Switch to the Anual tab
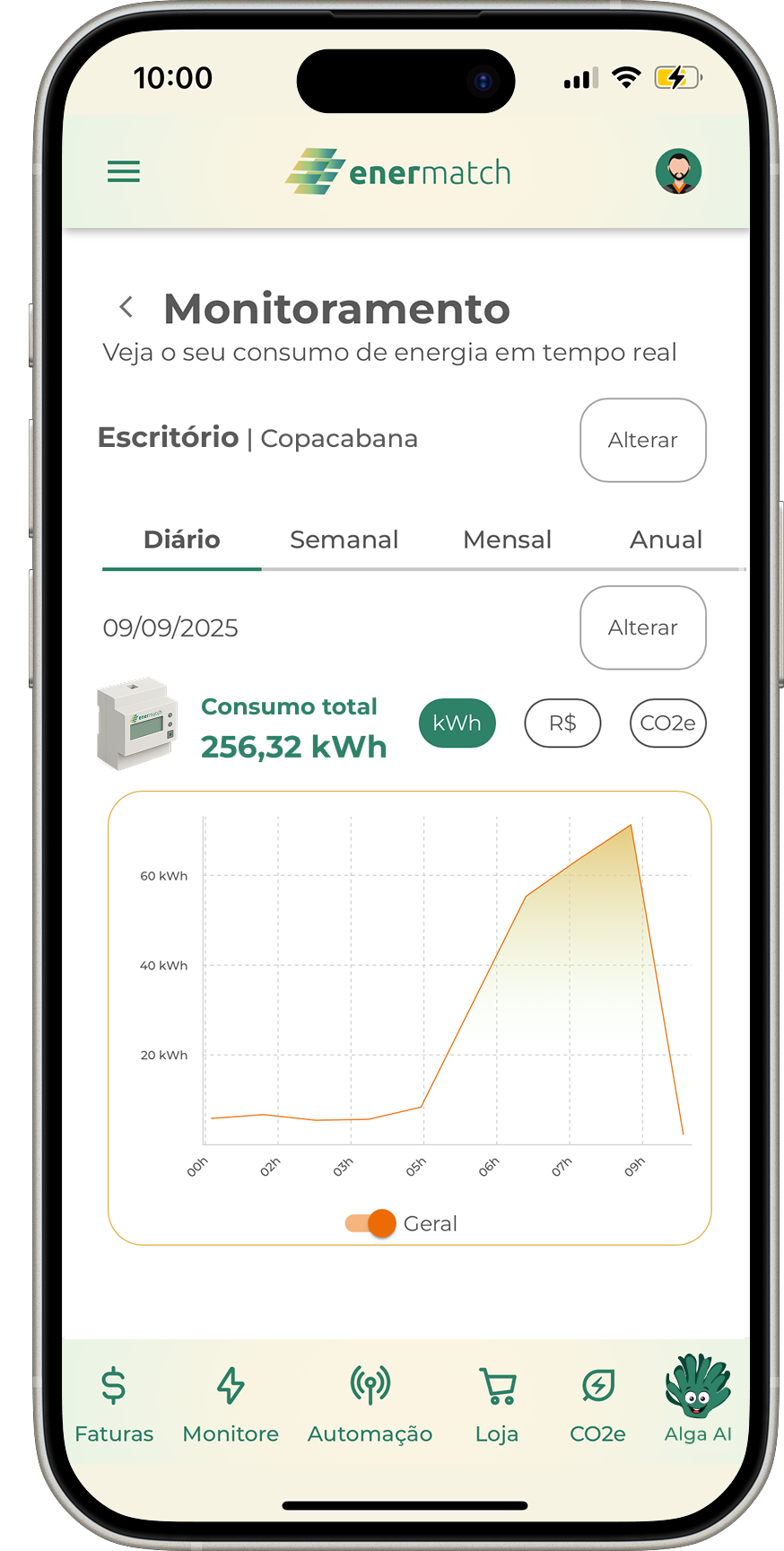This screenshot has height=1551, width=784. [666, 539]
